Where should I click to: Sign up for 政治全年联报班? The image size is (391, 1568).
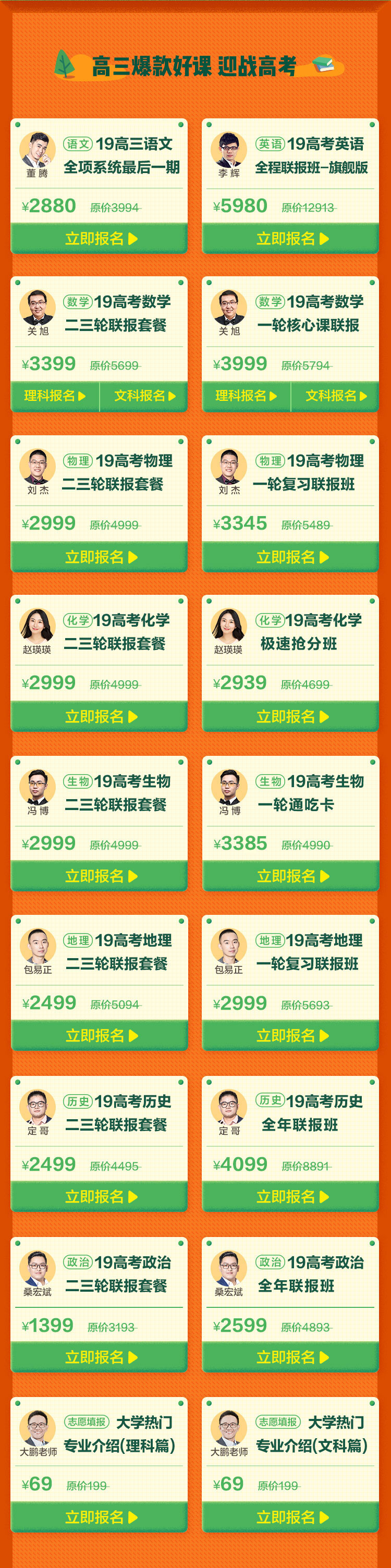click(x=290, y=1357)
